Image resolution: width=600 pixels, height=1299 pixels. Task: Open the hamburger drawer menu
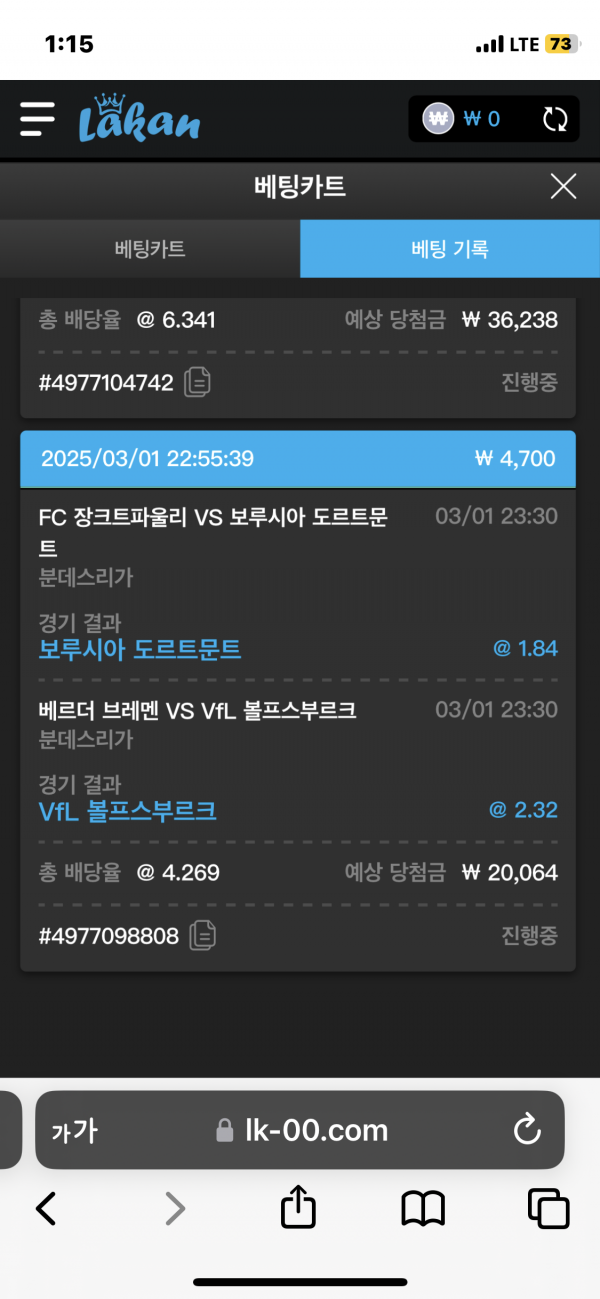coord(37,119)
